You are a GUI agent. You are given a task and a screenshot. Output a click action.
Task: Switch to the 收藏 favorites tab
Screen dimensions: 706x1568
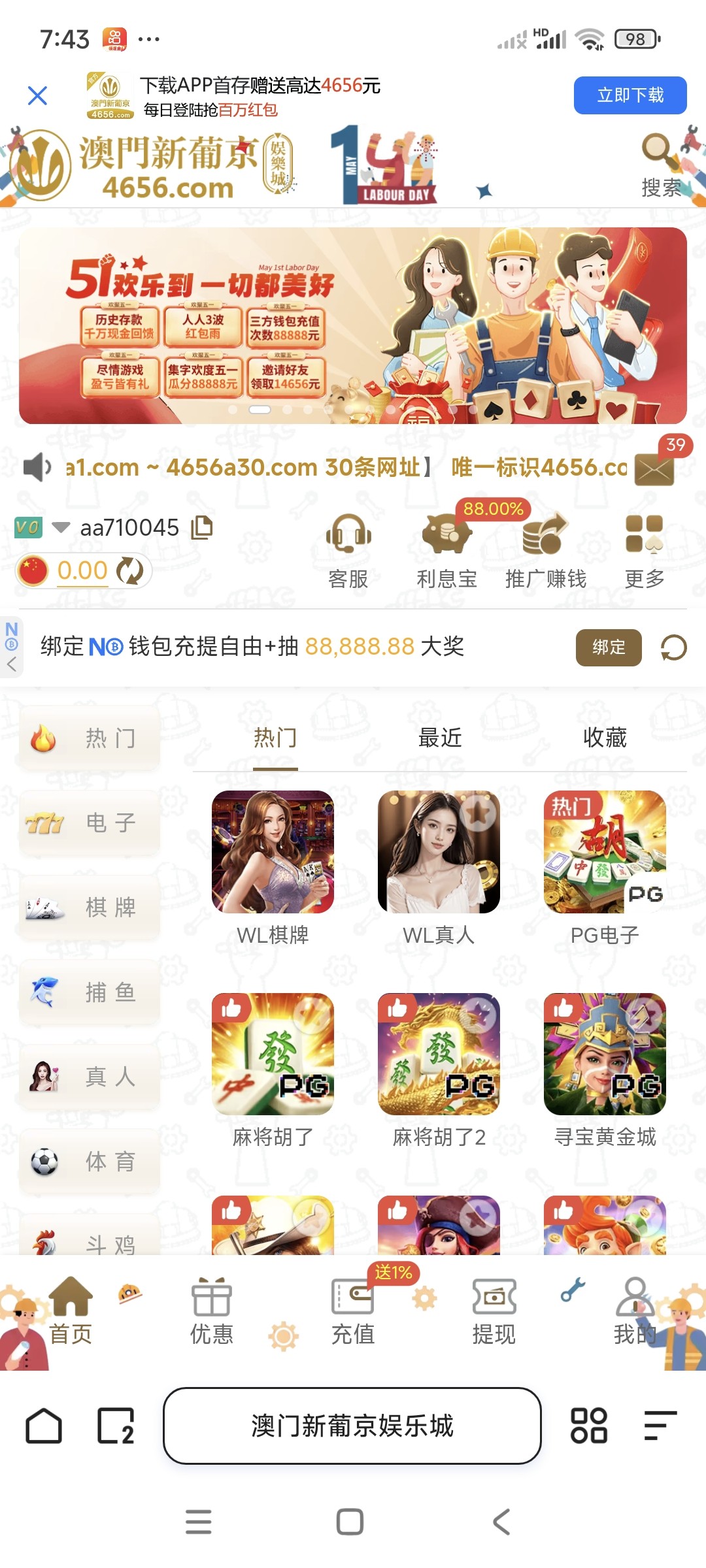(605, 738)
